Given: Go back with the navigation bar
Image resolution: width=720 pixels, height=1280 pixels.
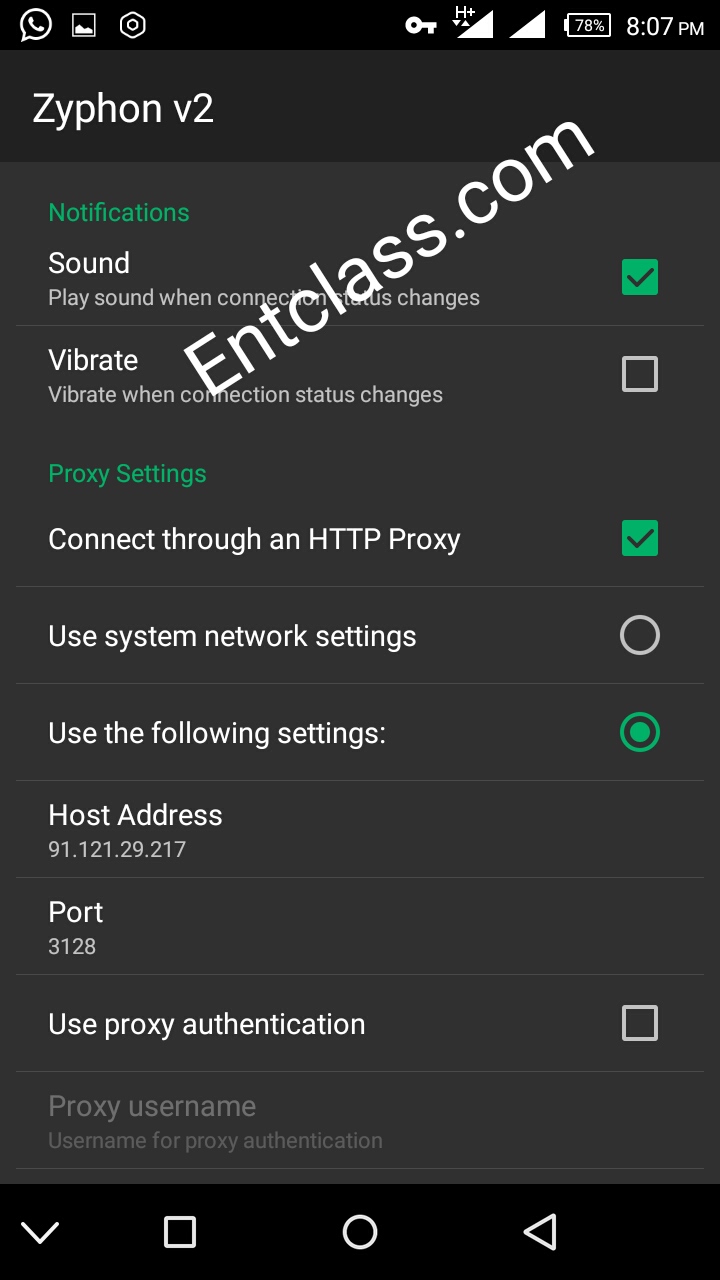Looking at the screenshot, I should (540, 1232).
